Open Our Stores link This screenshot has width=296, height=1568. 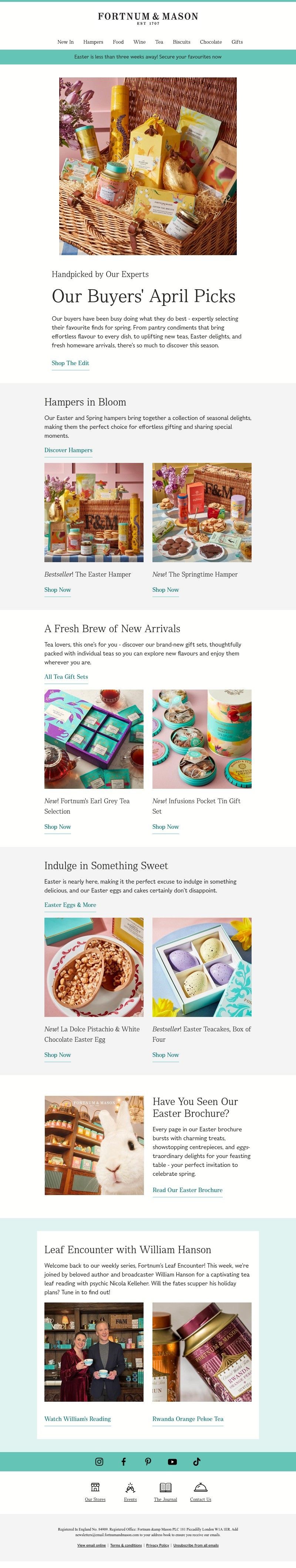click(95, 1499)
